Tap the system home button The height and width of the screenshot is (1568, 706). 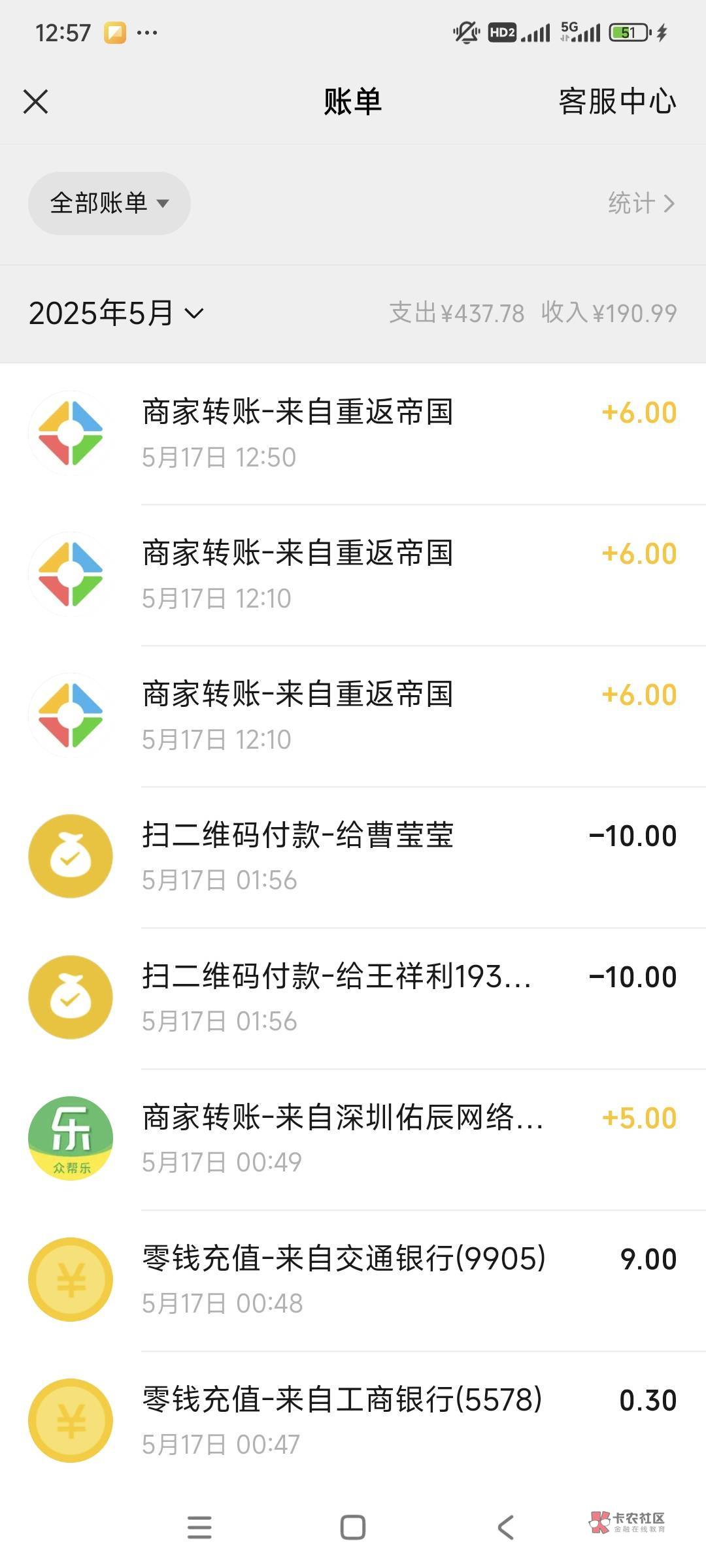(353, 1527)
